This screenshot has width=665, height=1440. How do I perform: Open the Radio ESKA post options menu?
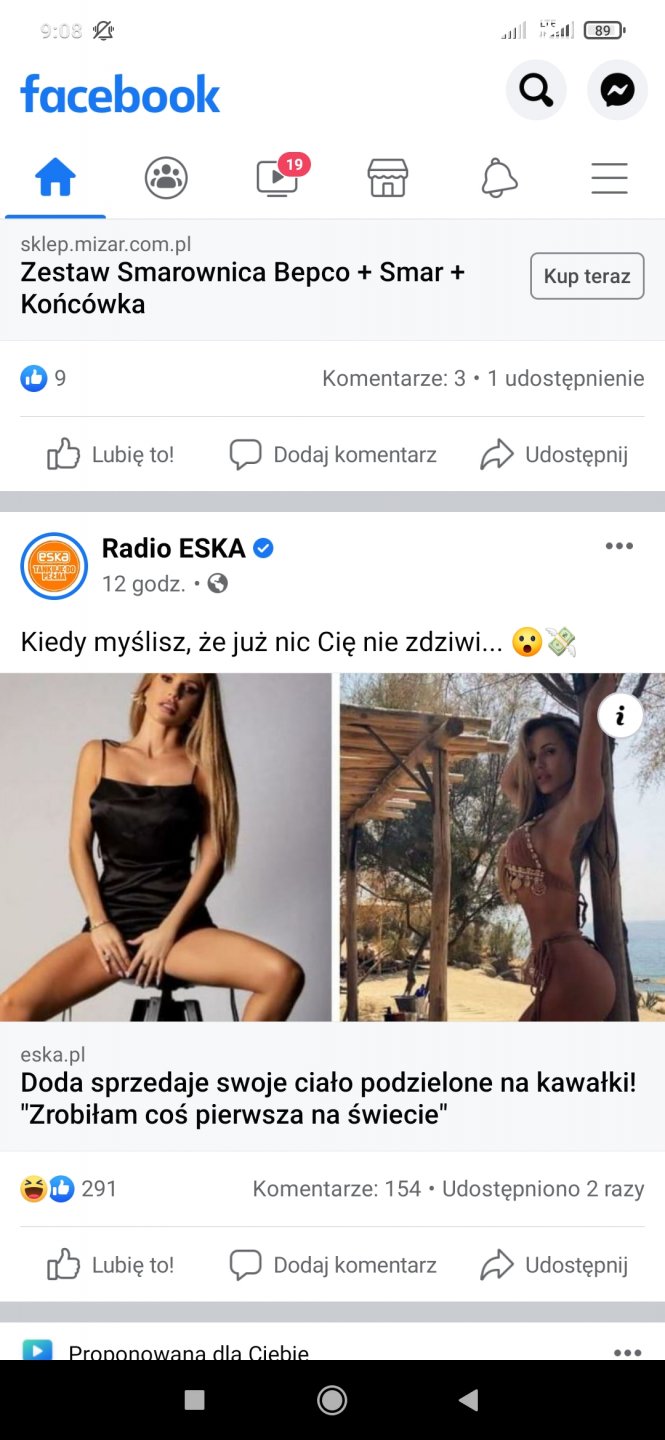[x=619, y=546]
